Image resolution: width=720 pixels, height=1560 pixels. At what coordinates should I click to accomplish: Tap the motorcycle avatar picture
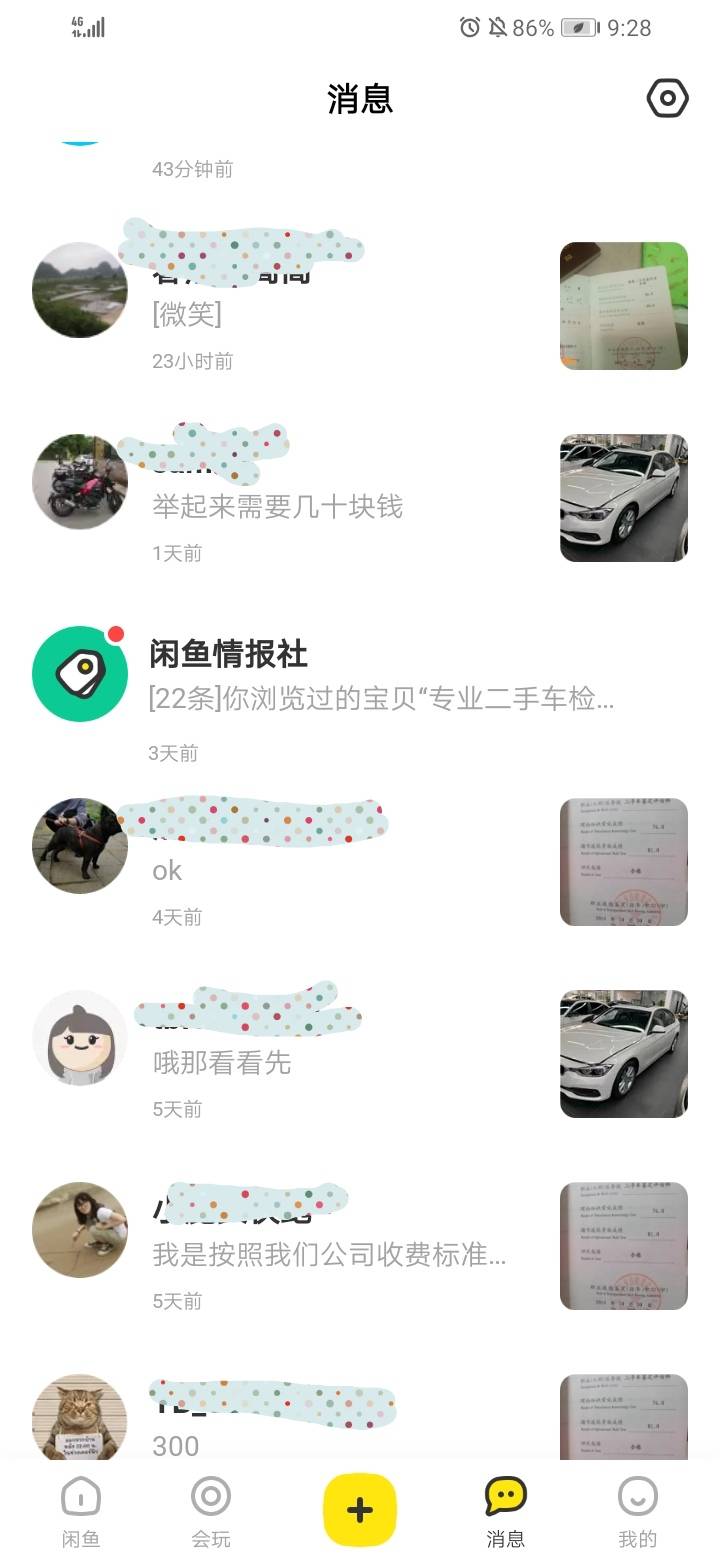tap(80, 481)
